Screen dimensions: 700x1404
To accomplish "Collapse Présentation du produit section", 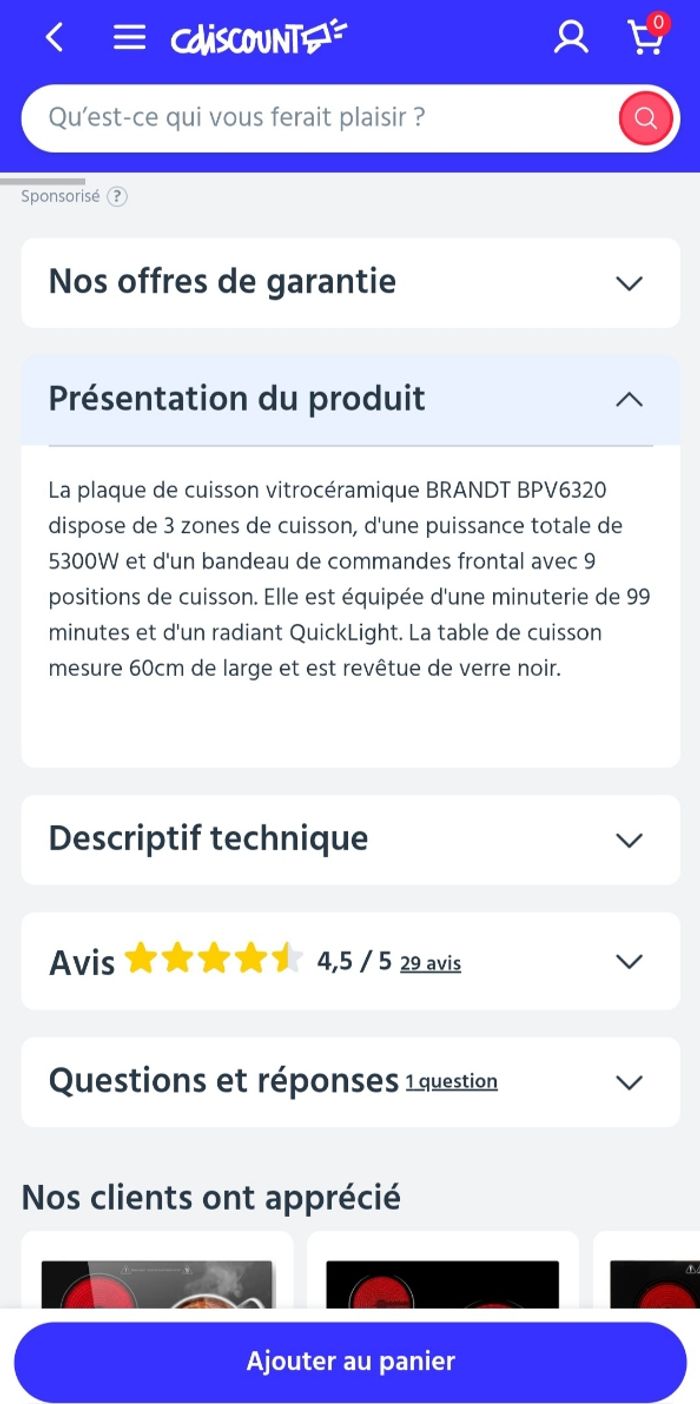I will click(x=350, y=399).
